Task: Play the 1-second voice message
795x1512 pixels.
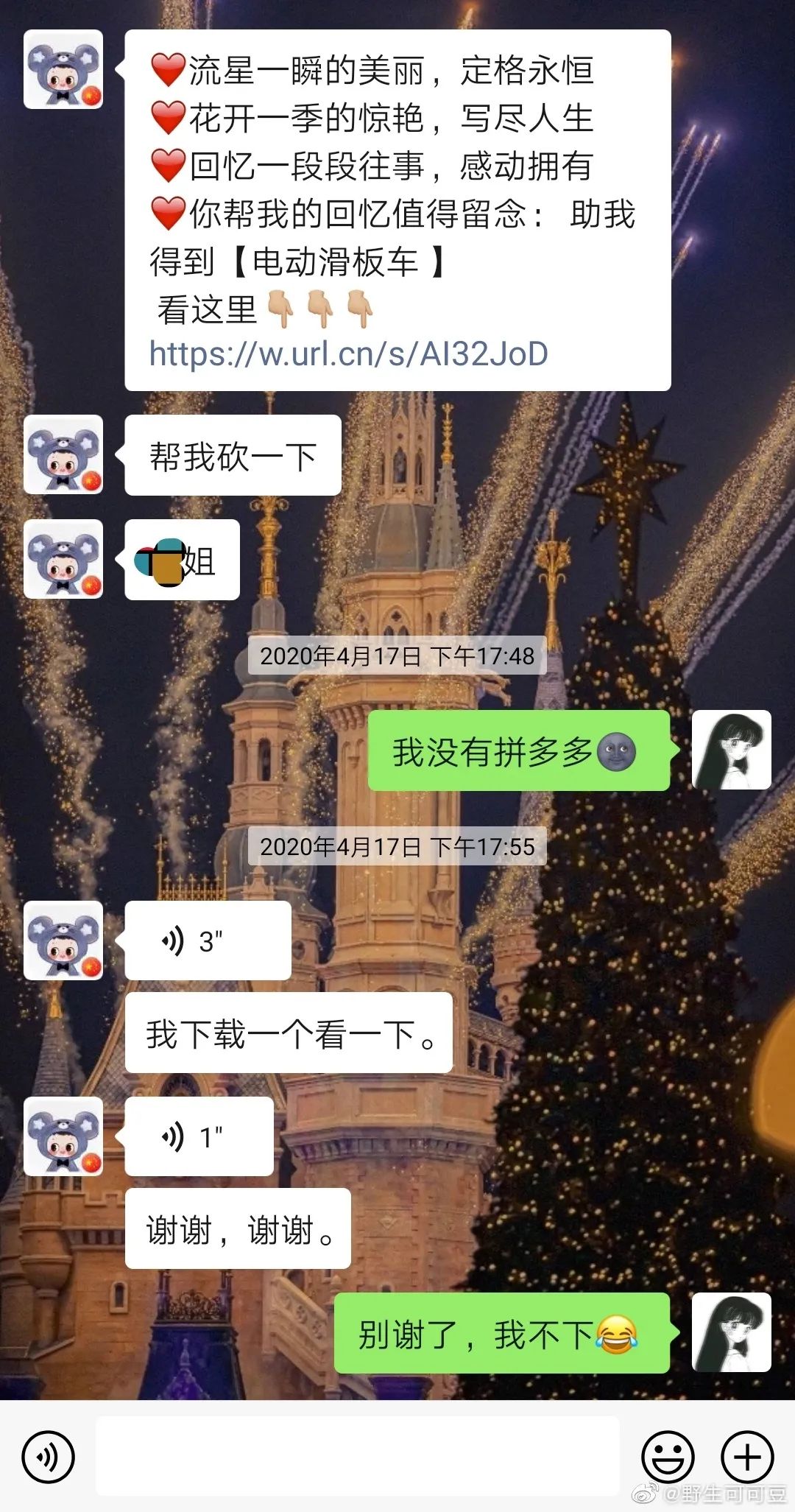Action: (x=199, y=1136)
